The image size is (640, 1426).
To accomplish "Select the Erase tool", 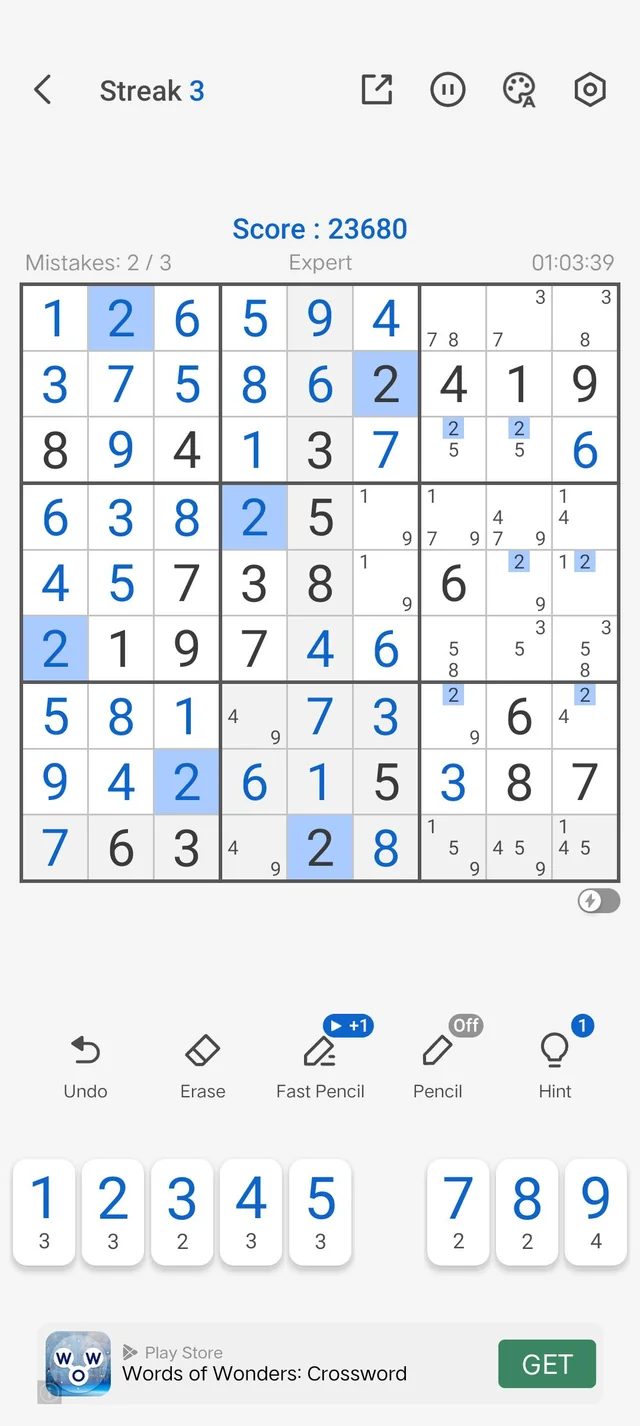I will tap(203, 1066).
